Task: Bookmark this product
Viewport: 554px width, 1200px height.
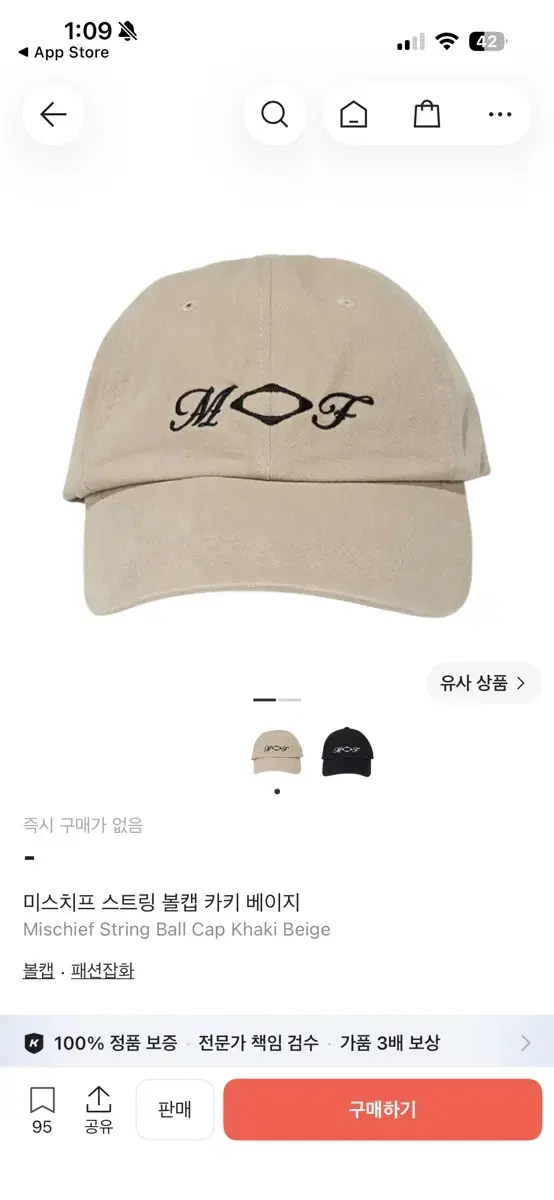Action: [x=42, y=1110]
